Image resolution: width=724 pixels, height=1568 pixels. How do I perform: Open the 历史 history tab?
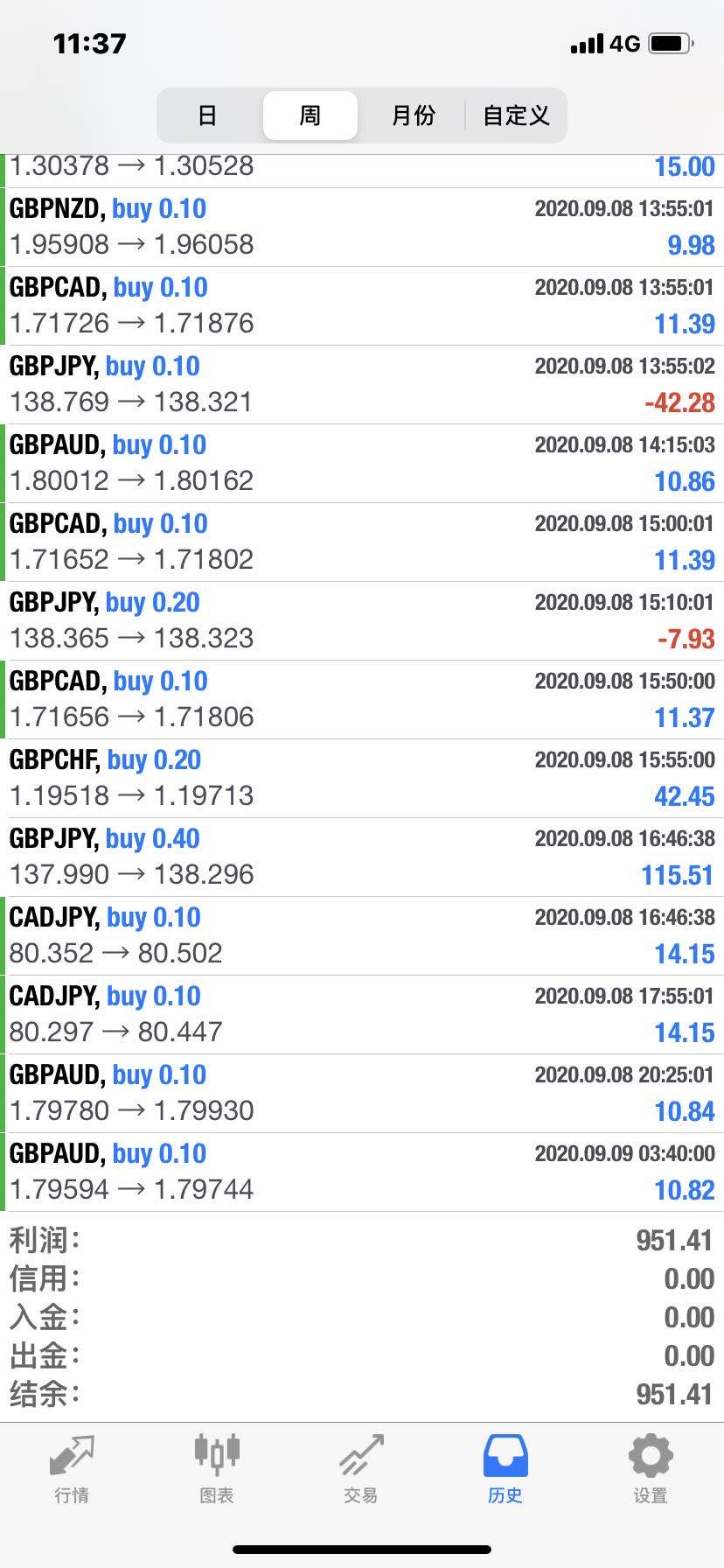click(x=505, y=1470)
